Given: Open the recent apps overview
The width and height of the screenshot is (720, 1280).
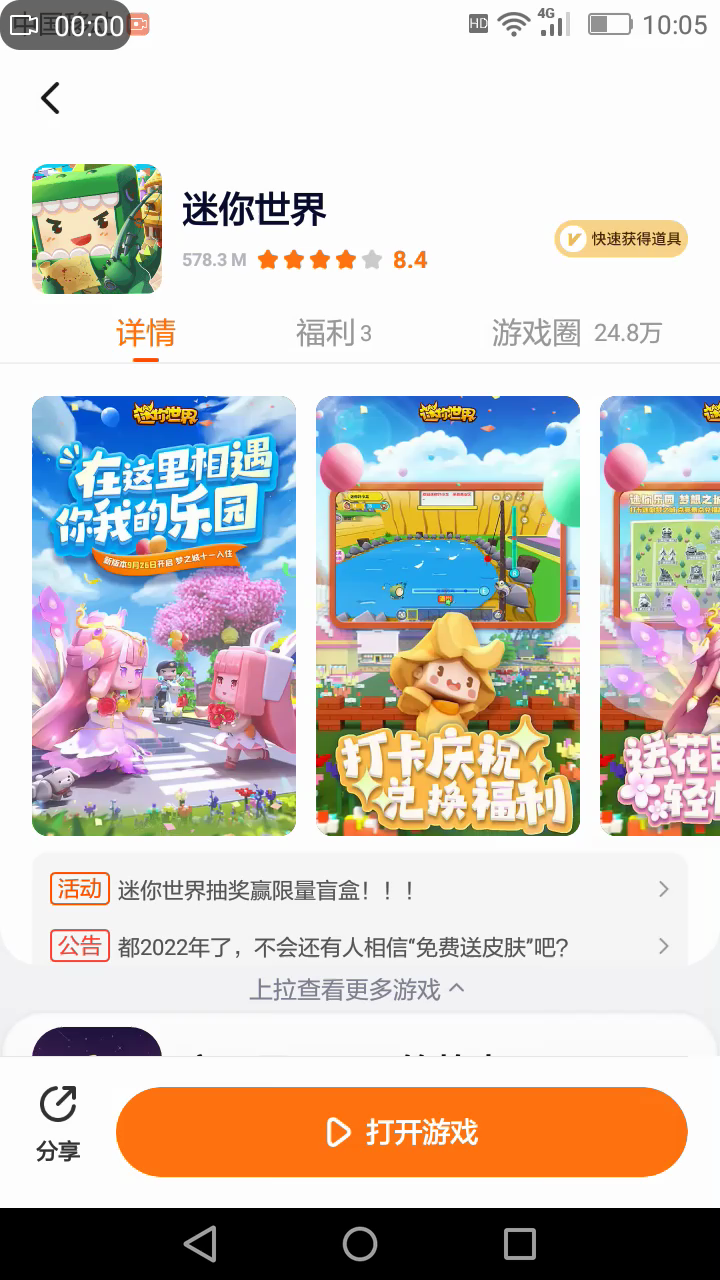Looking at the screenshot, I should coord(520,1244).
